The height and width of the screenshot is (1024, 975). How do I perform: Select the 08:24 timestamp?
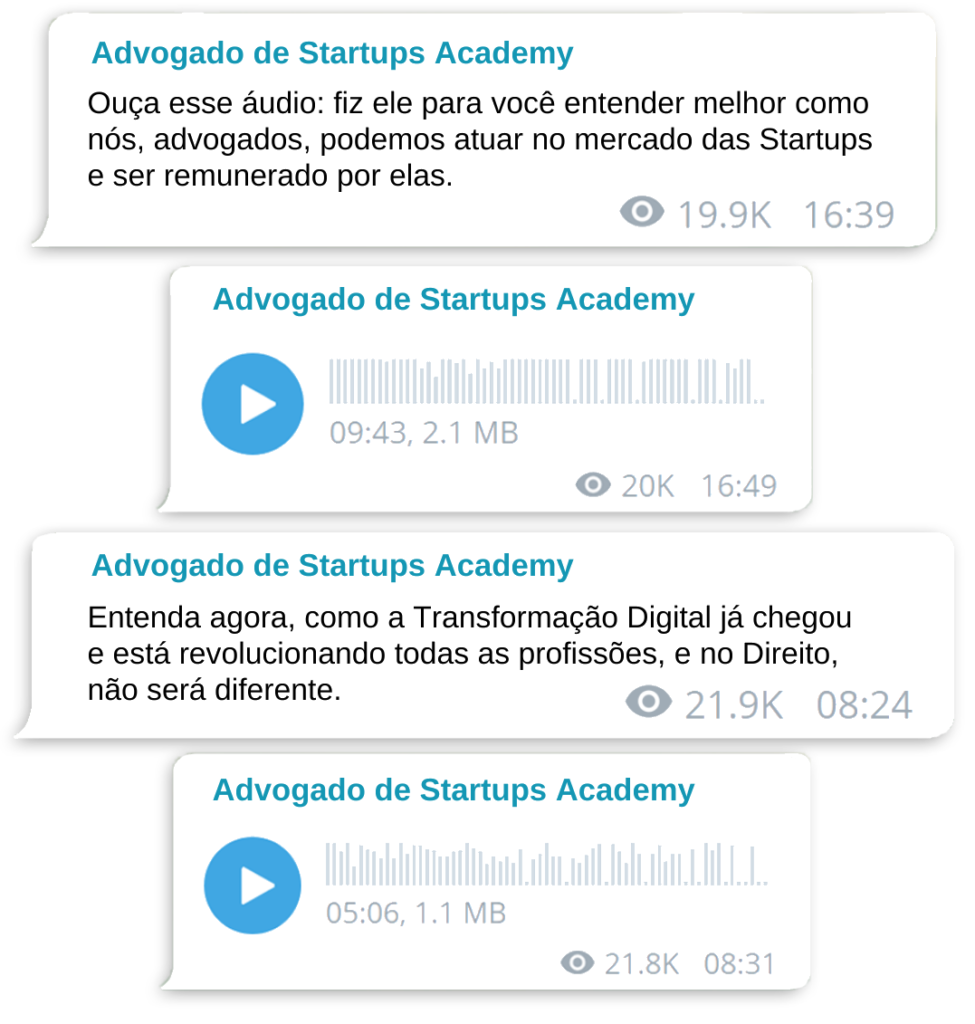[x=865, y=703]
